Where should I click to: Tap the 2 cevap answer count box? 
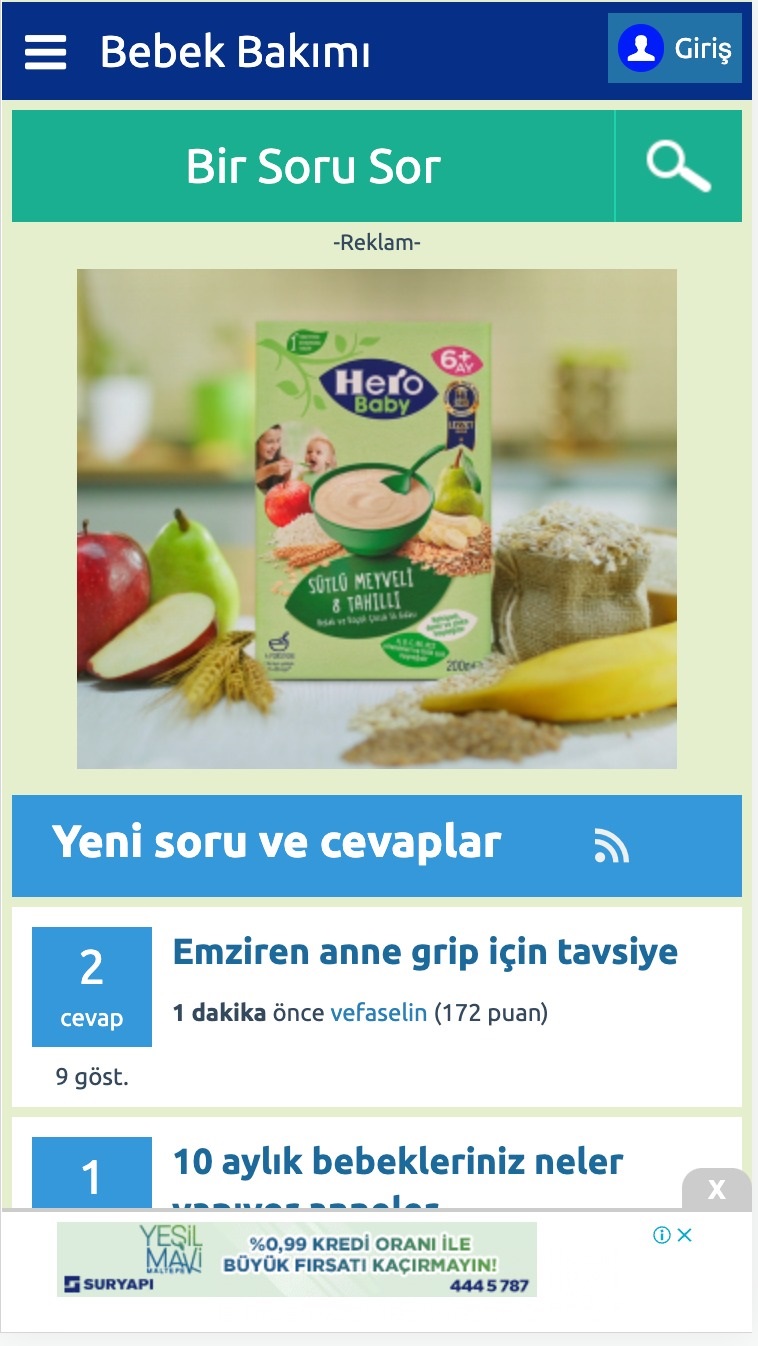[x=91, y=986]
